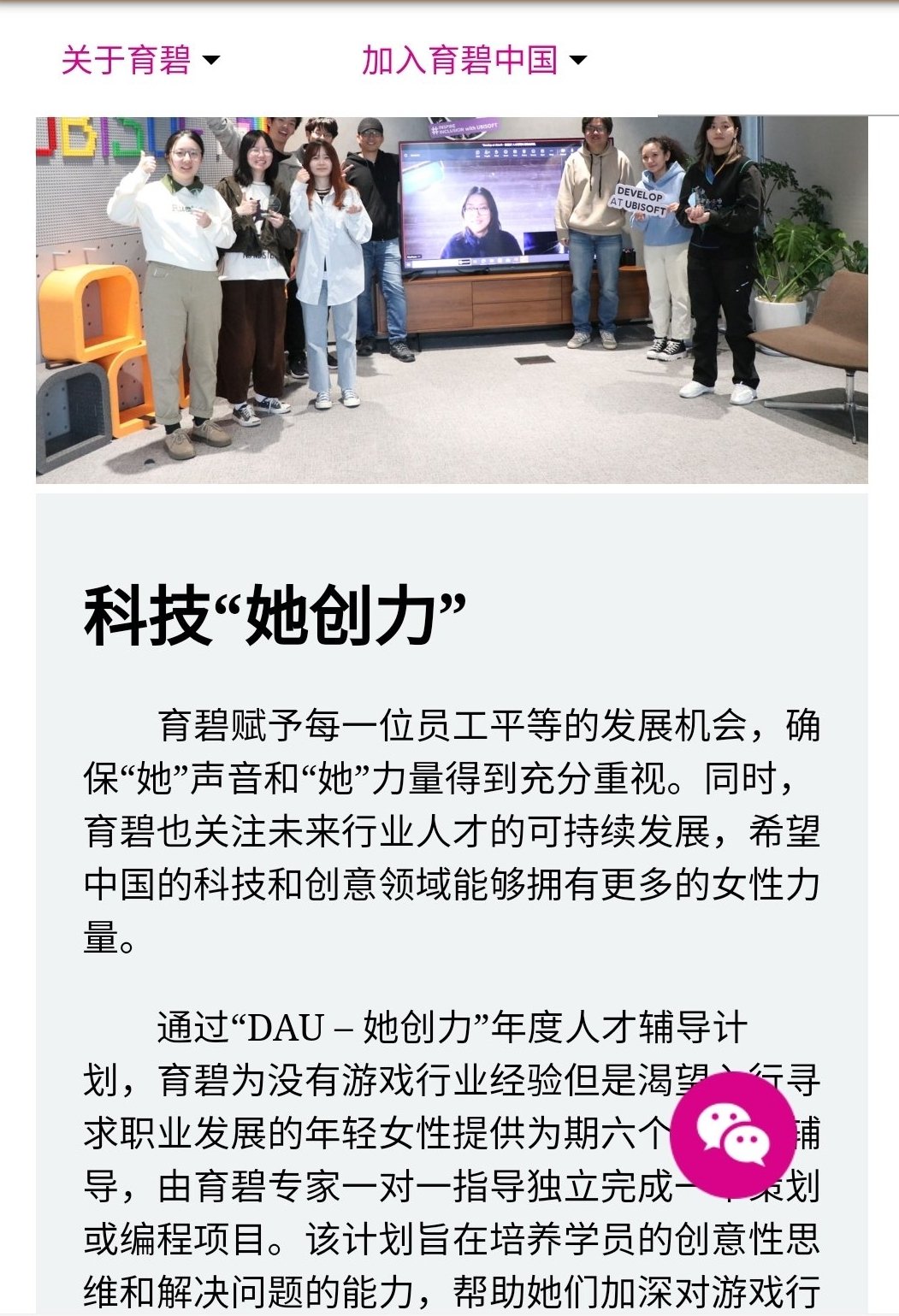Open the 加入育碧中国 dropdown menu
Screen dimensions: 899x1316
click(x=475, y=61)
